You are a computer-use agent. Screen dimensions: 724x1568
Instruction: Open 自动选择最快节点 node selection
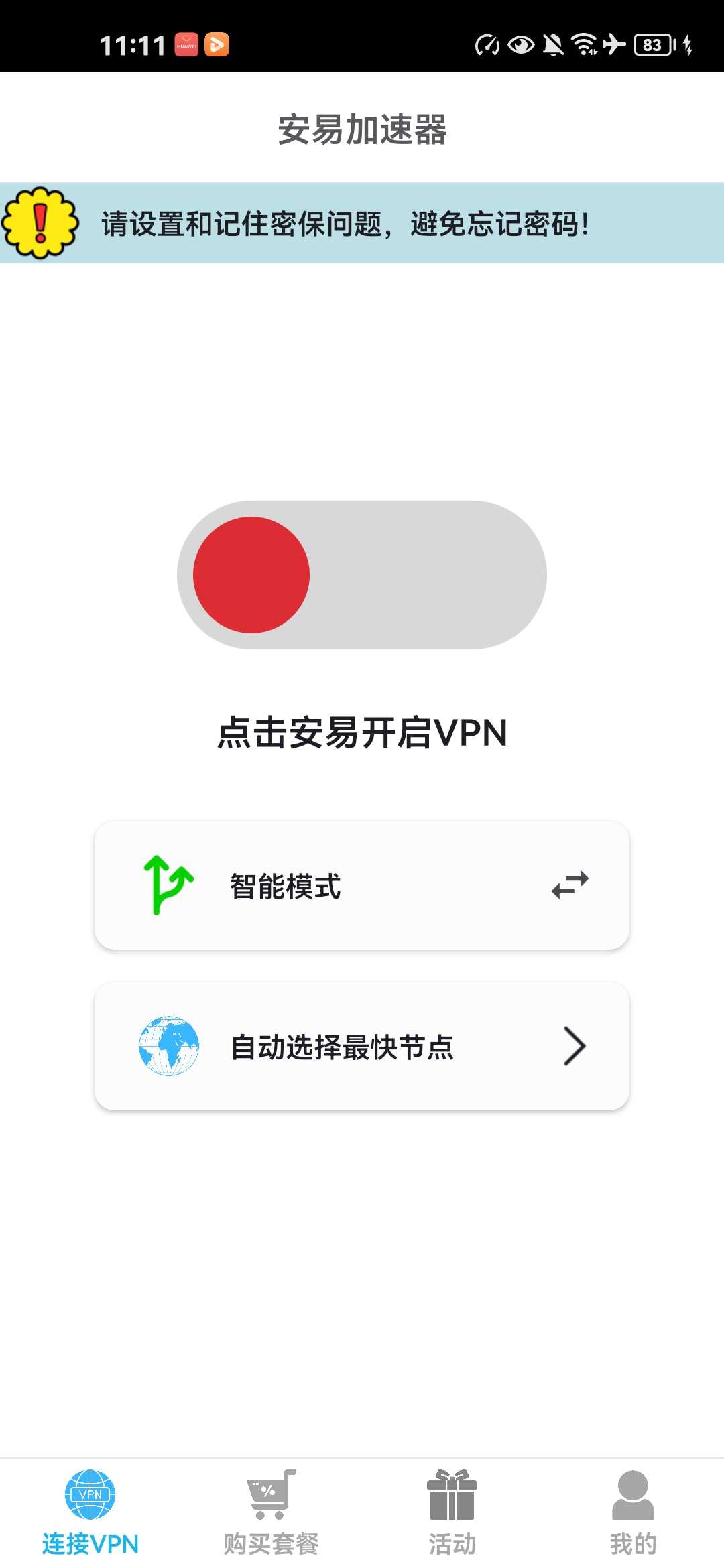coord(362,1046)
